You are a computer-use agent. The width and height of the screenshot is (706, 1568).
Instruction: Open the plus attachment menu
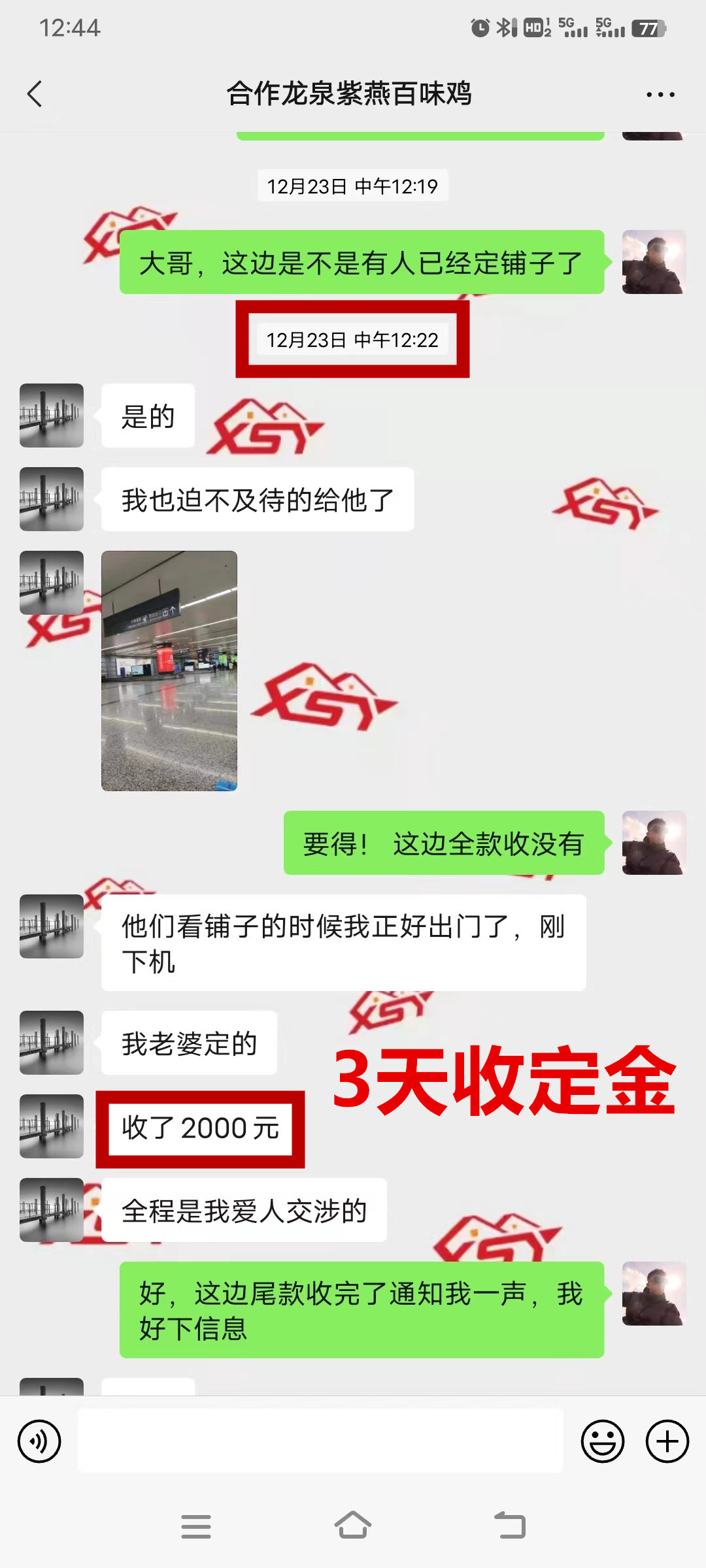(667, 1441)
